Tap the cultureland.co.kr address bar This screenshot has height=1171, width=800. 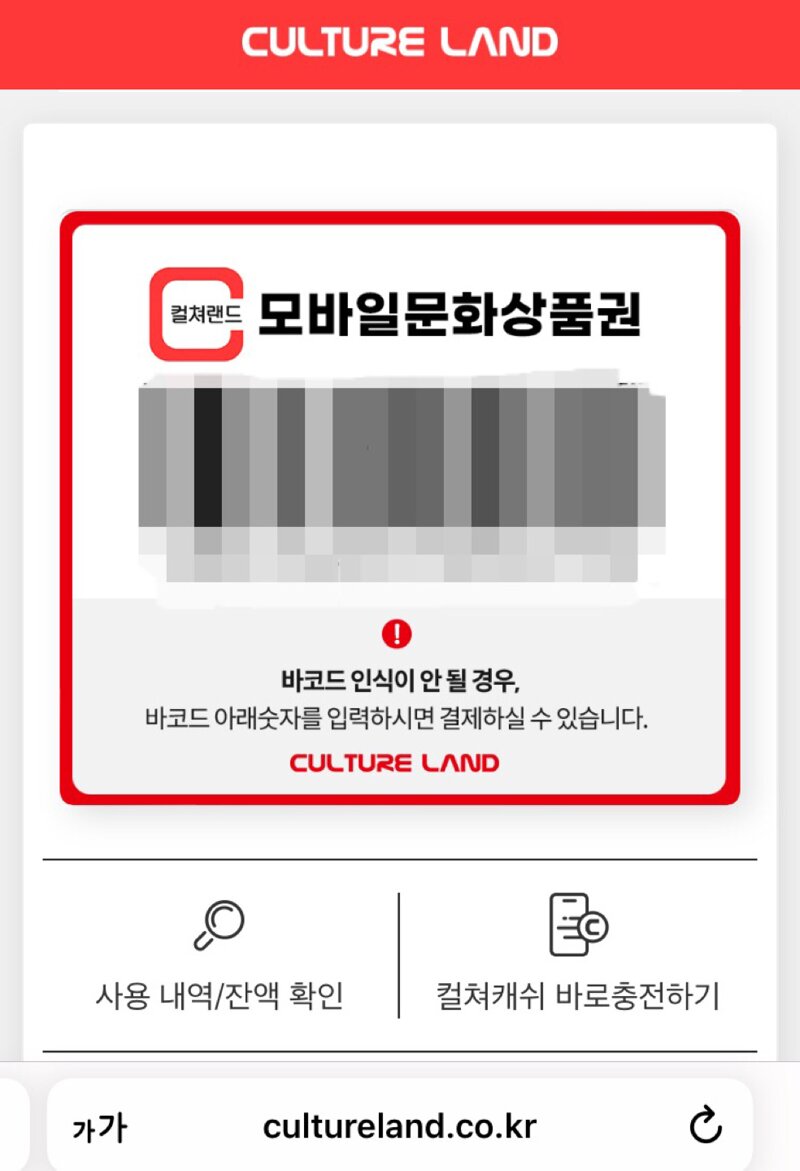[x=400, y=1127]
